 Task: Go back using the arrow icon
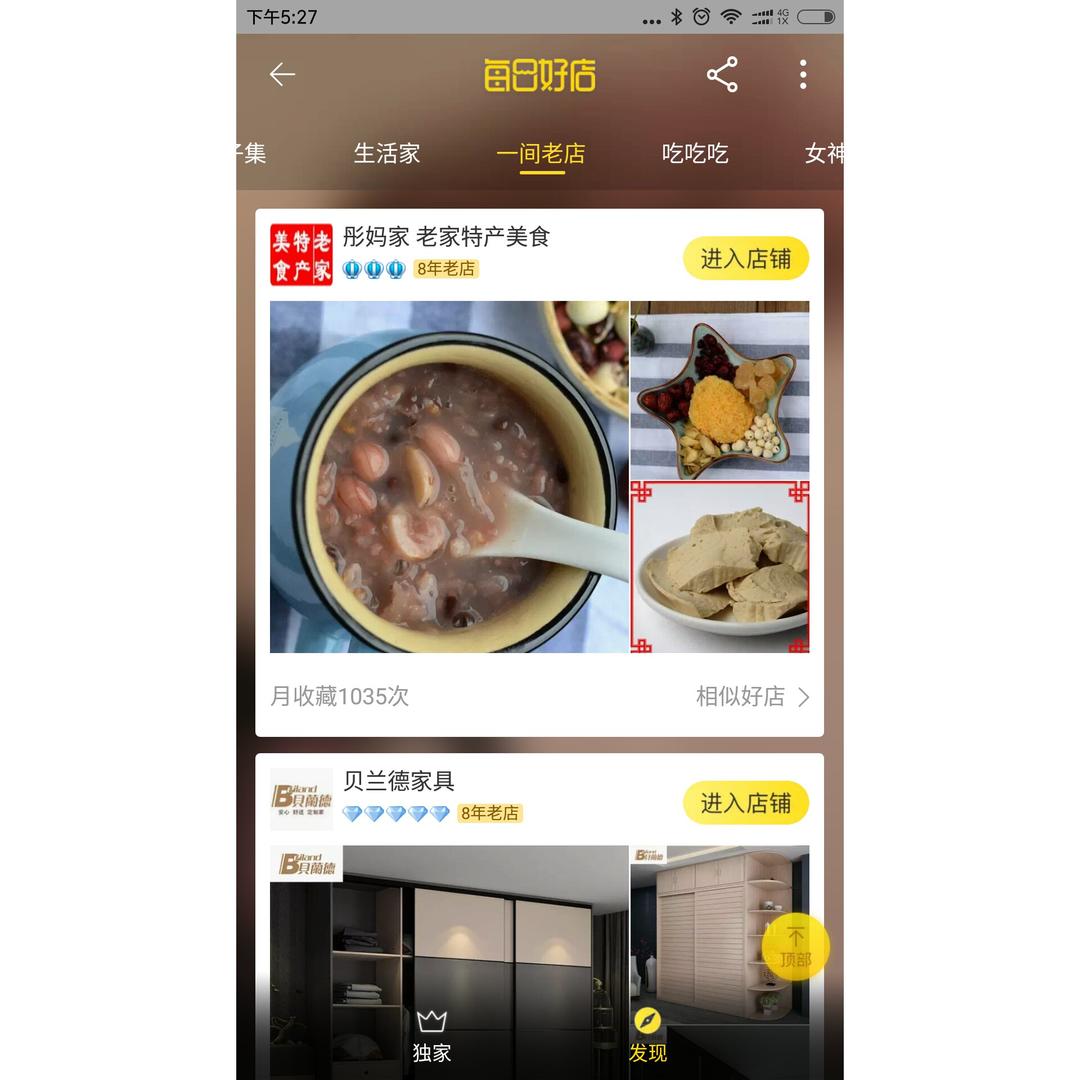pyautogui.click(x=282, y=75)
